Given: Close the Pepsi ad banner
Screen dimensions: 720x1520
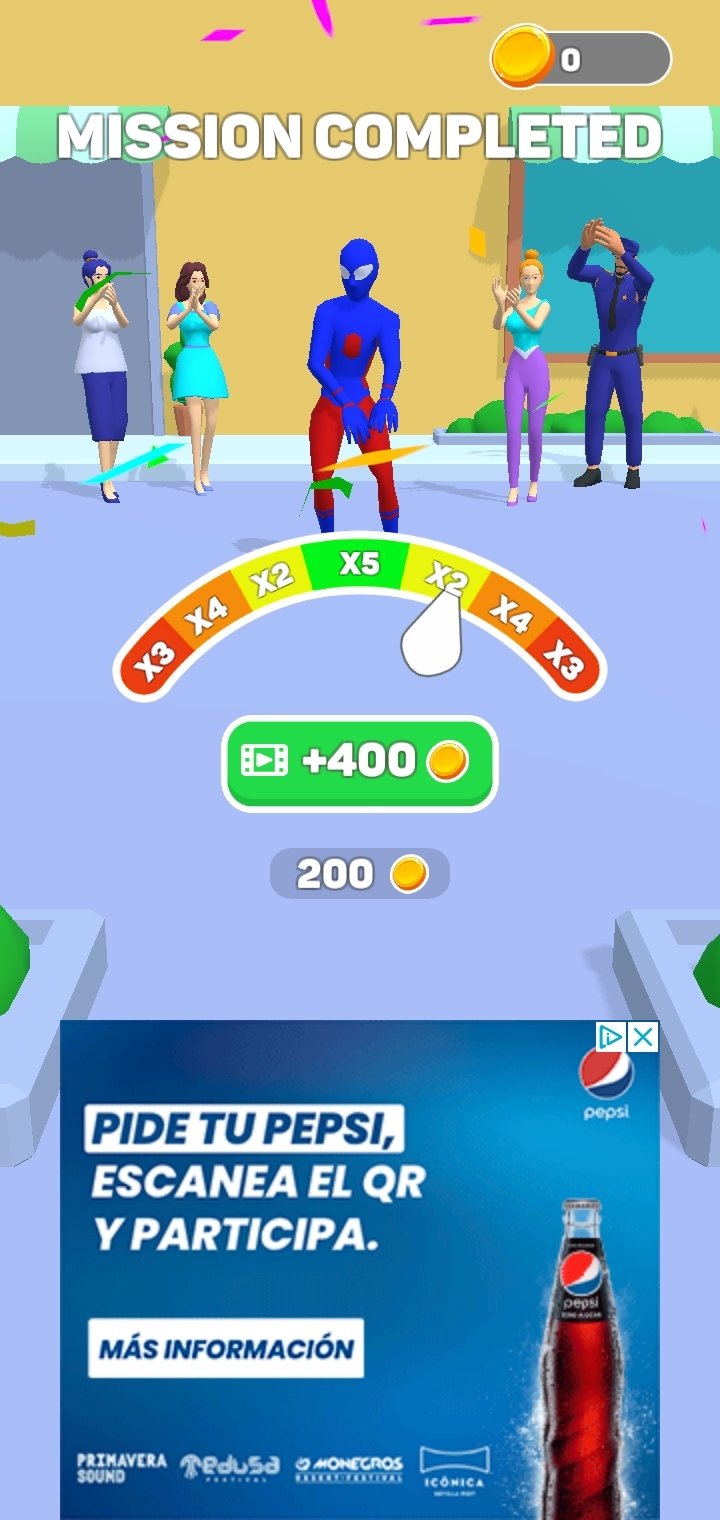Looking at the screenshot, I should click(x=644, y=1037).
